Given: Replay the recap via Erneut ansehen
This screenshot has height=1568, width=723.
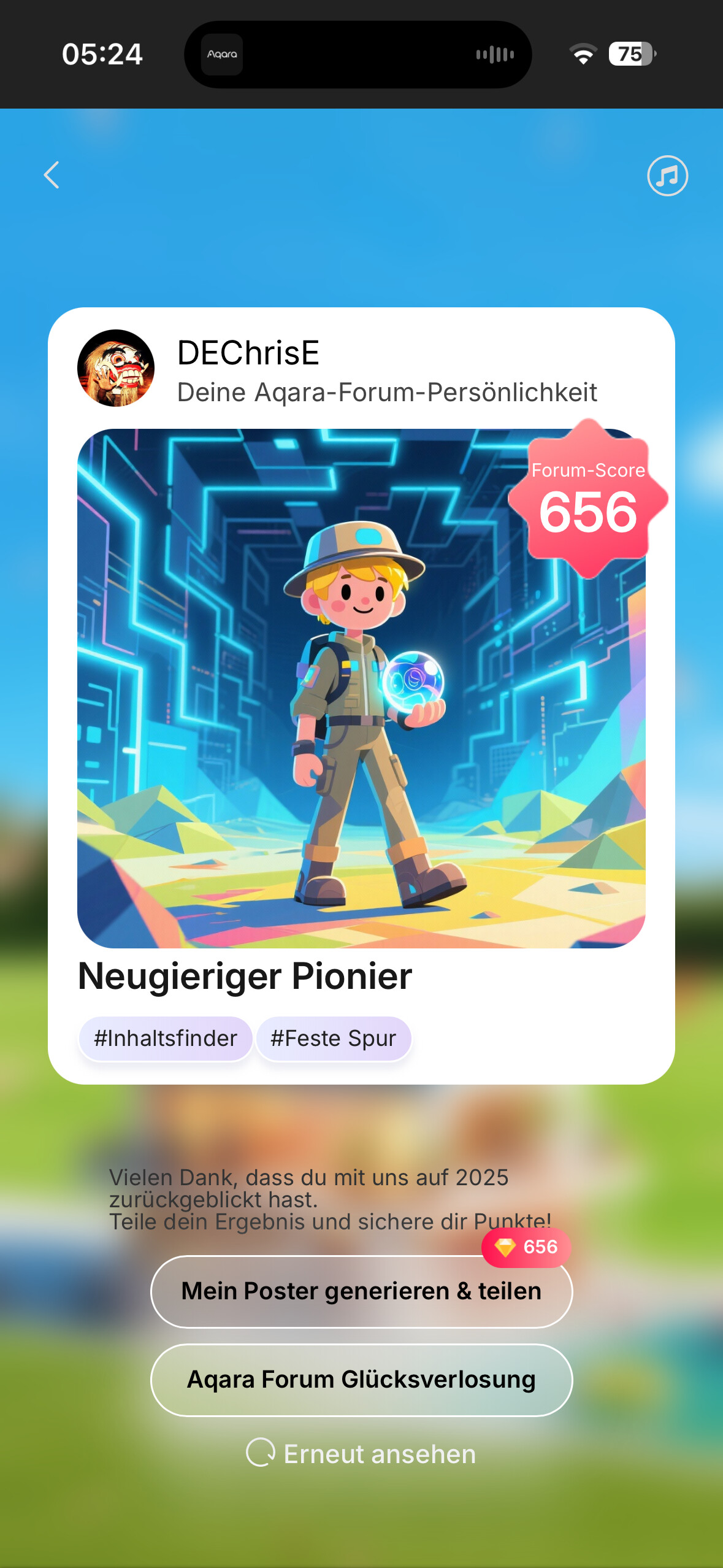Looking at the screenshot, I should (x=361, y=1454).
